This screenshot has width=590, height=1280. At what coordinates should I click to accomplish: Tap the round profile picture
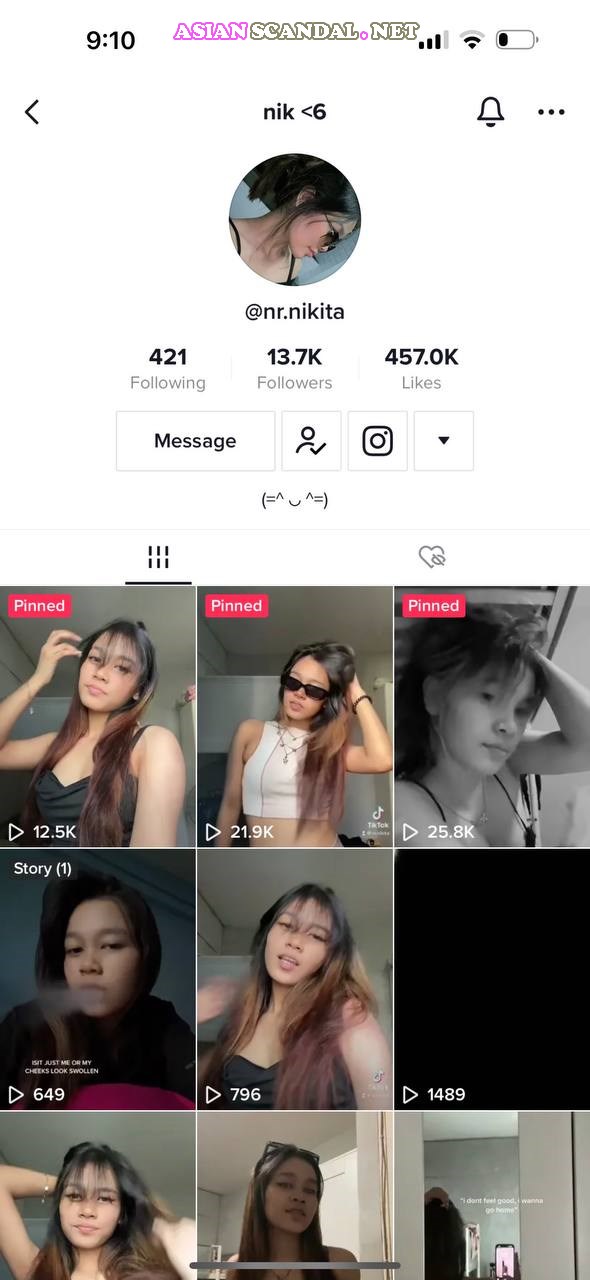click(294, 219)
